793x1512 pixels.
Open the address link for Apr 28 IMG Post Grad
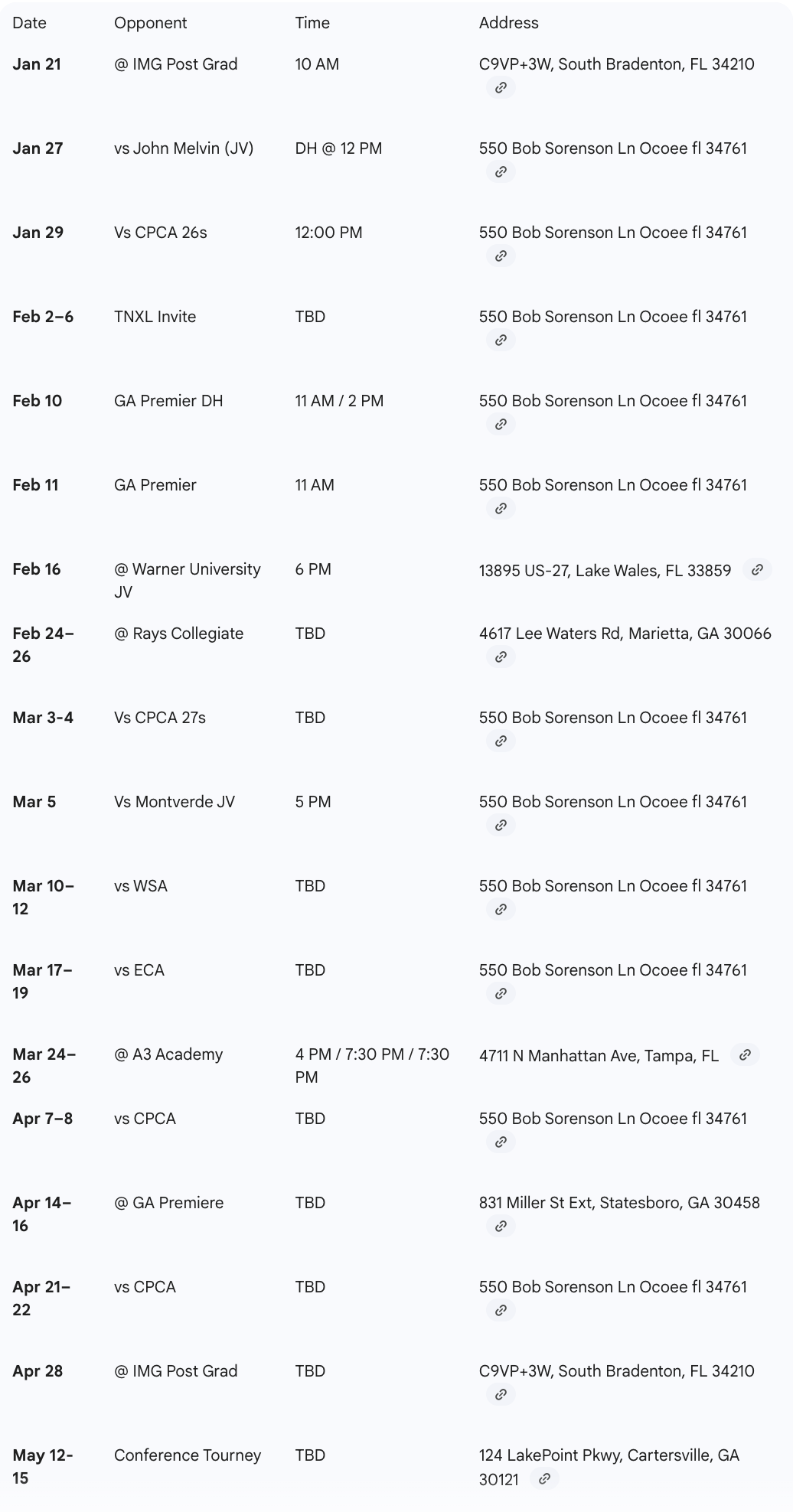pos(501,1395)
